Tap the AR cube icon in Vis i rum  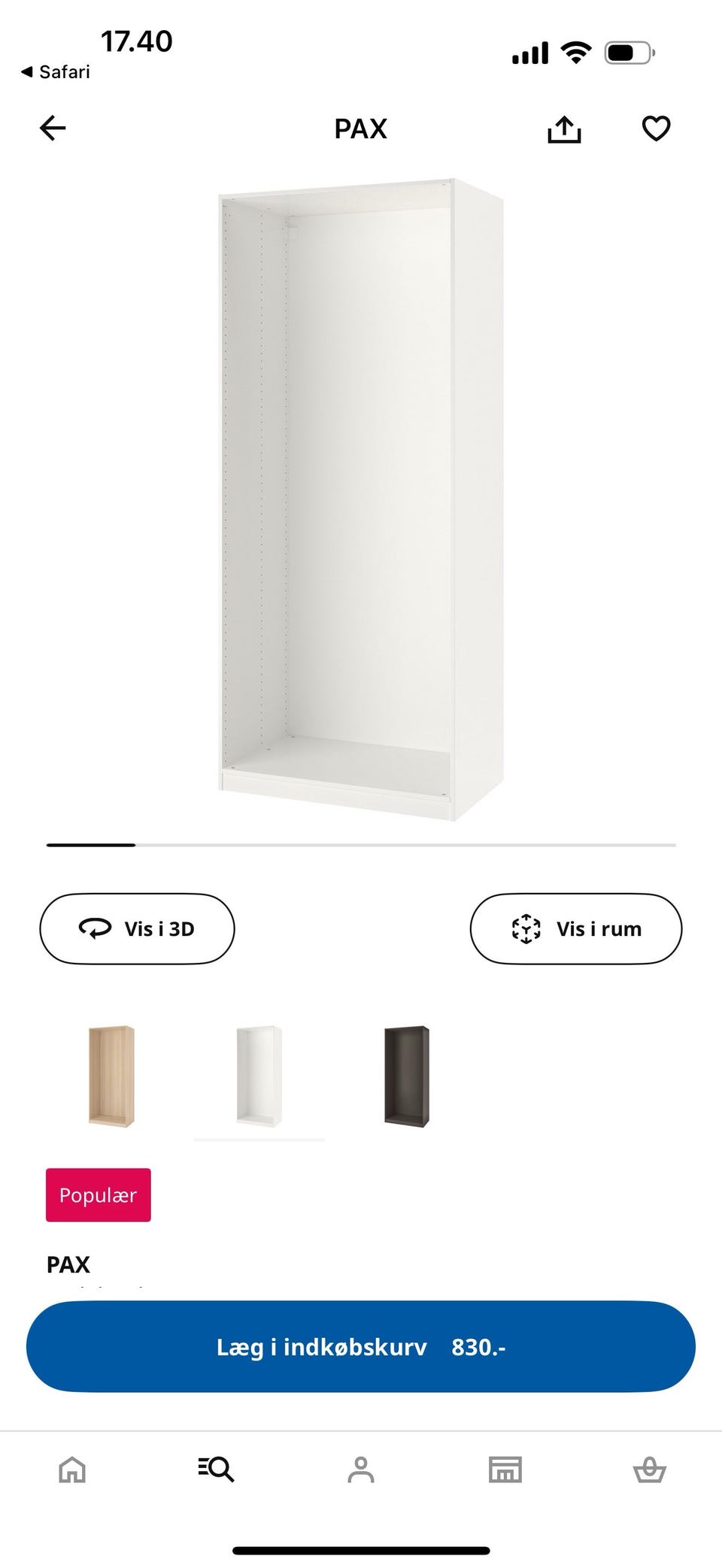[526, 928]
